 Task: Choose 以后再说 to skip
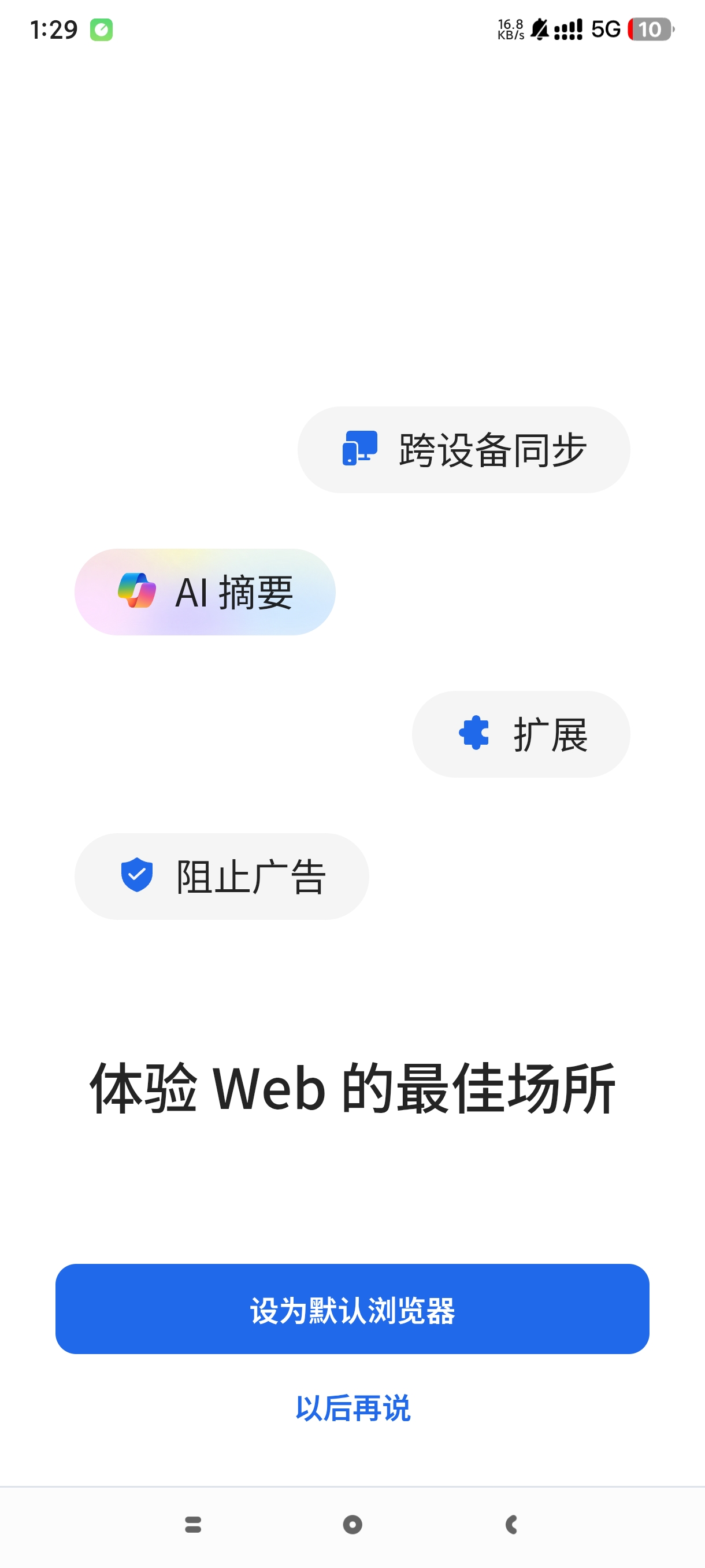[x=353, y=1408]
